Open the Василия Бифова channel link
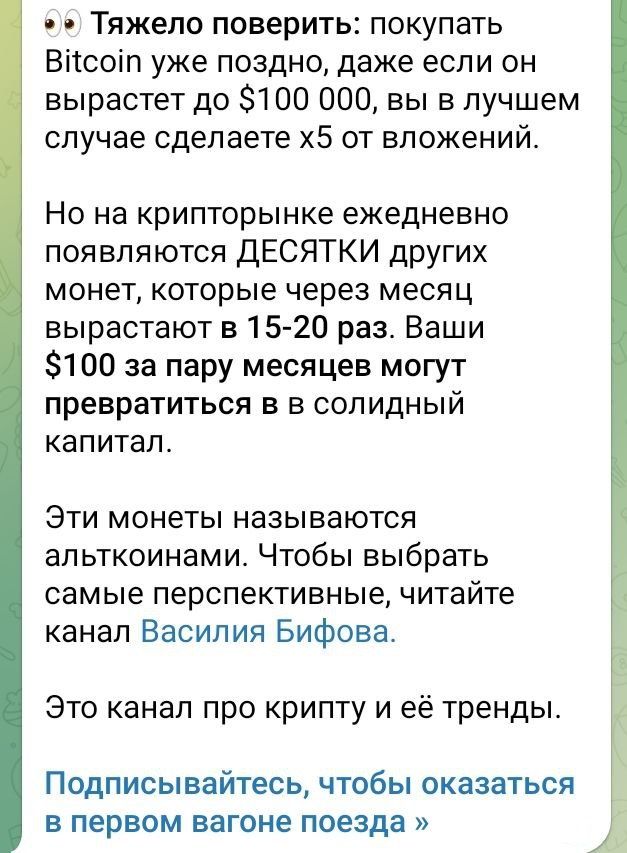The width and height of the screenshot is (627, 853). click(269, 633)
